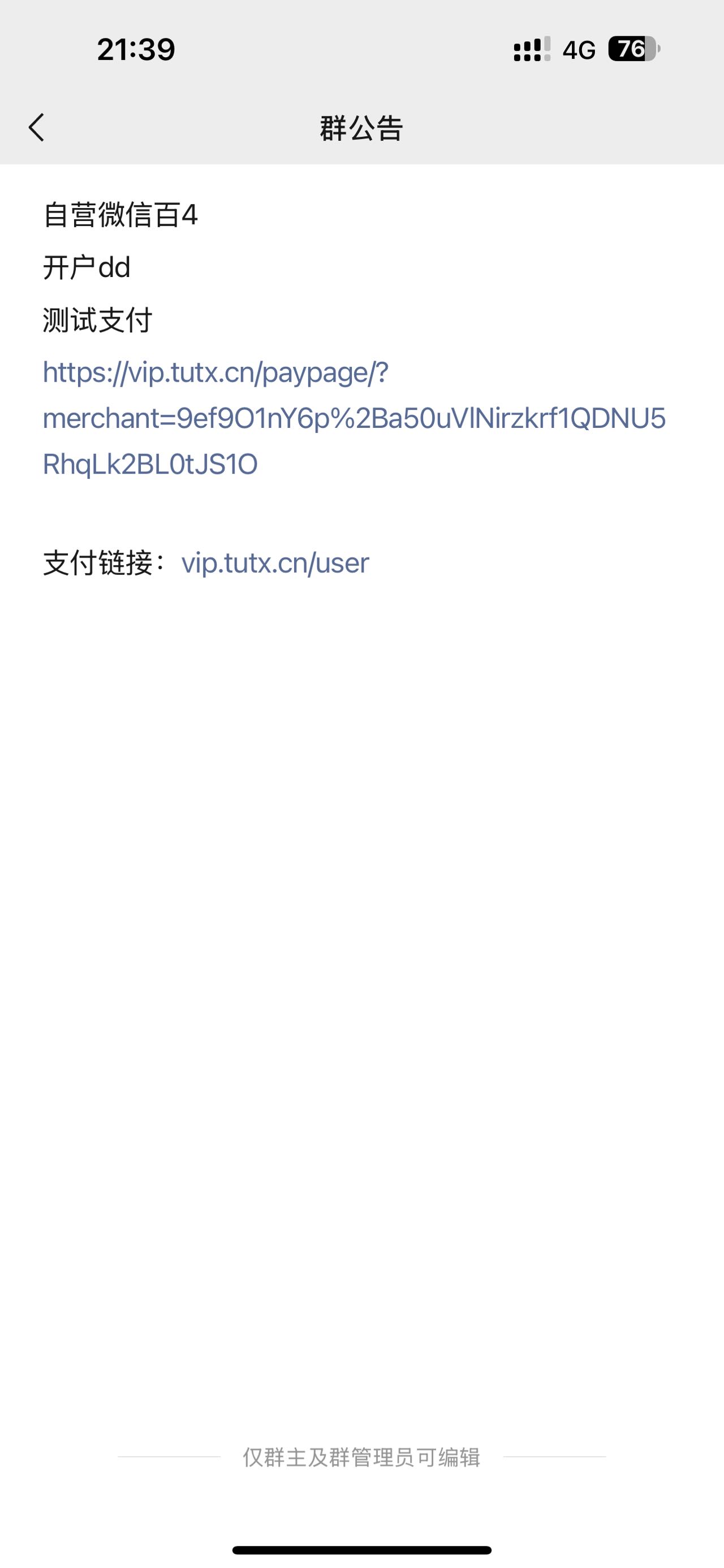The image size is (724, 1568).
Task: Open the vip.tutx.cn/user payment link
Action: (x=275, y=563)
